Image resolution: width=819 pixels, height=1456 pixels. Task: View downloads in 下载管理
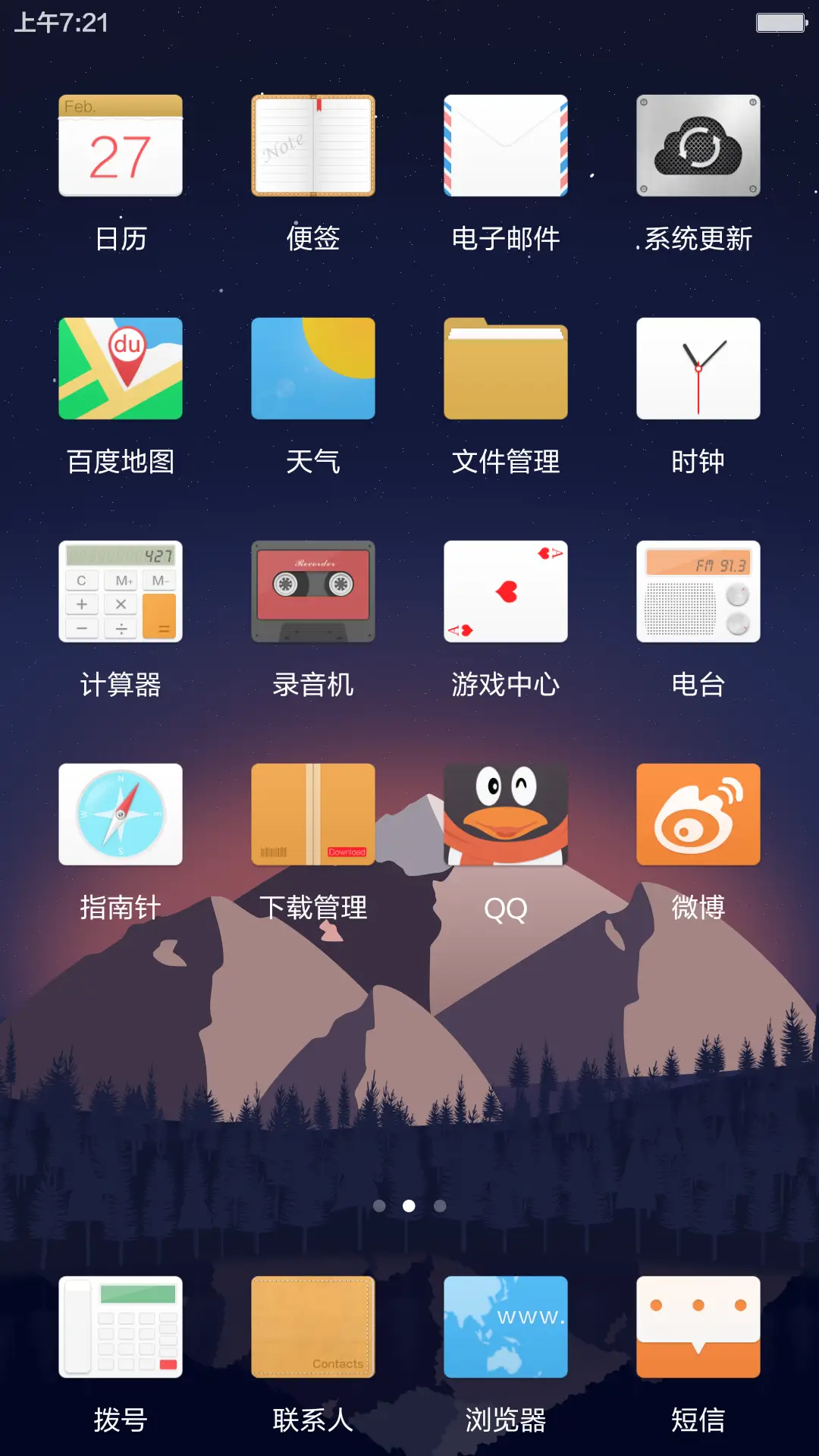(x=312, y=814)
